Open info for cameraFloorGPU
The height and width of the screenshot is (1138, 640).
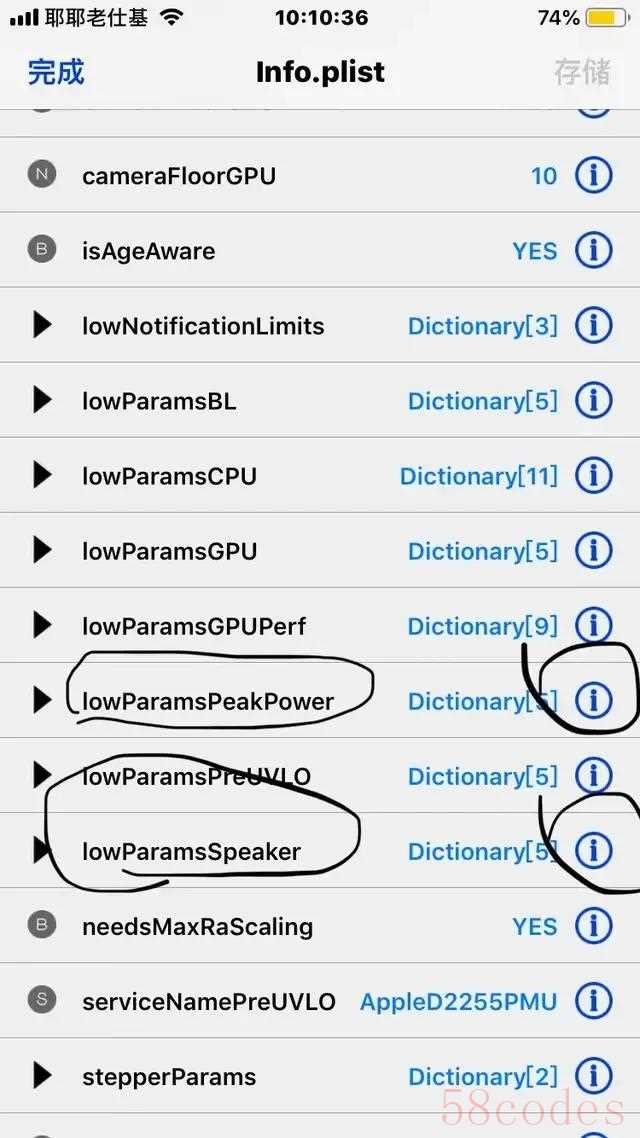click(594, 175)
